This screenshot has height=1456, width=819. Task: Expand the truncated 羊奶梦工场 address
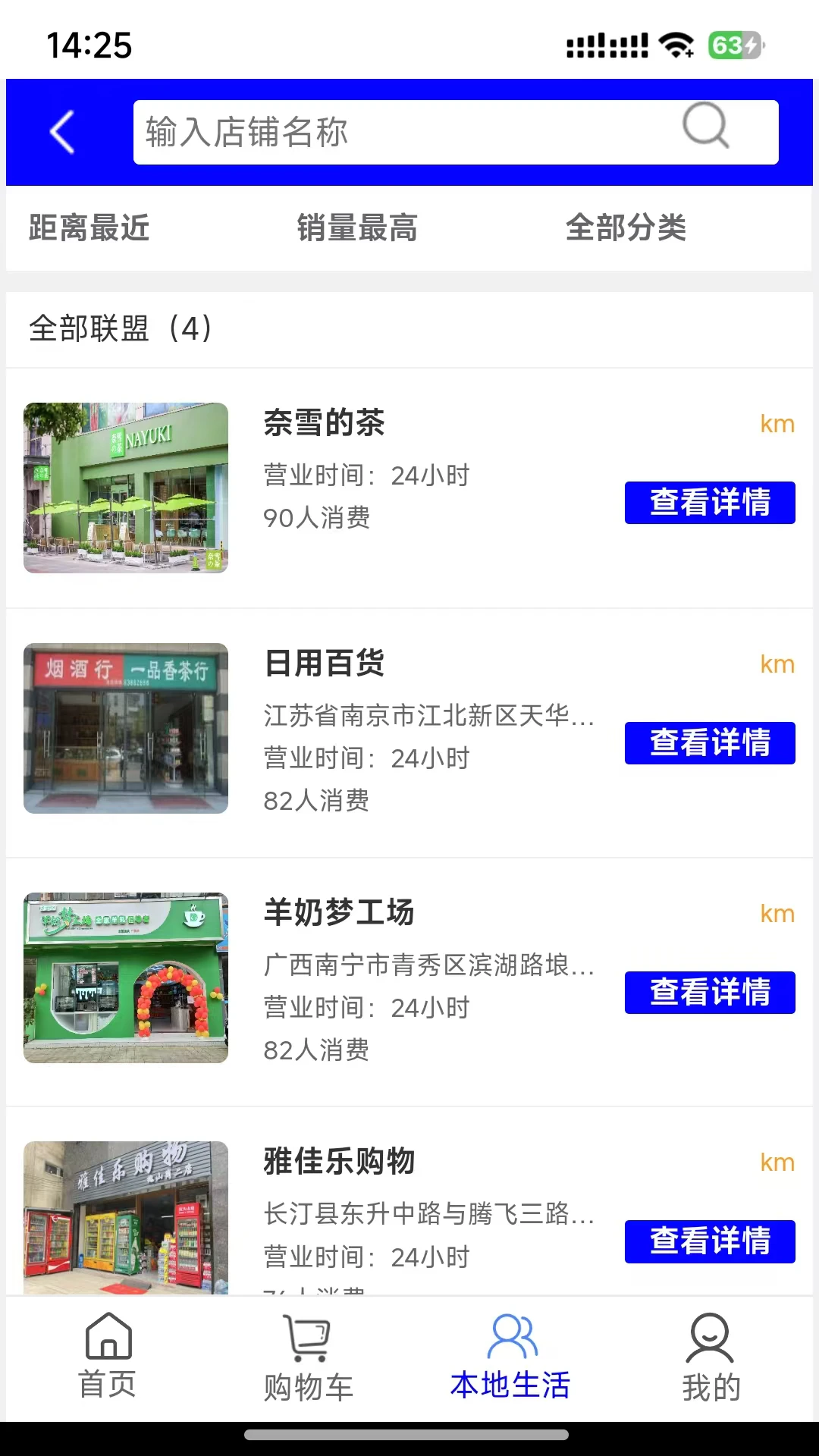pos(428,966)
